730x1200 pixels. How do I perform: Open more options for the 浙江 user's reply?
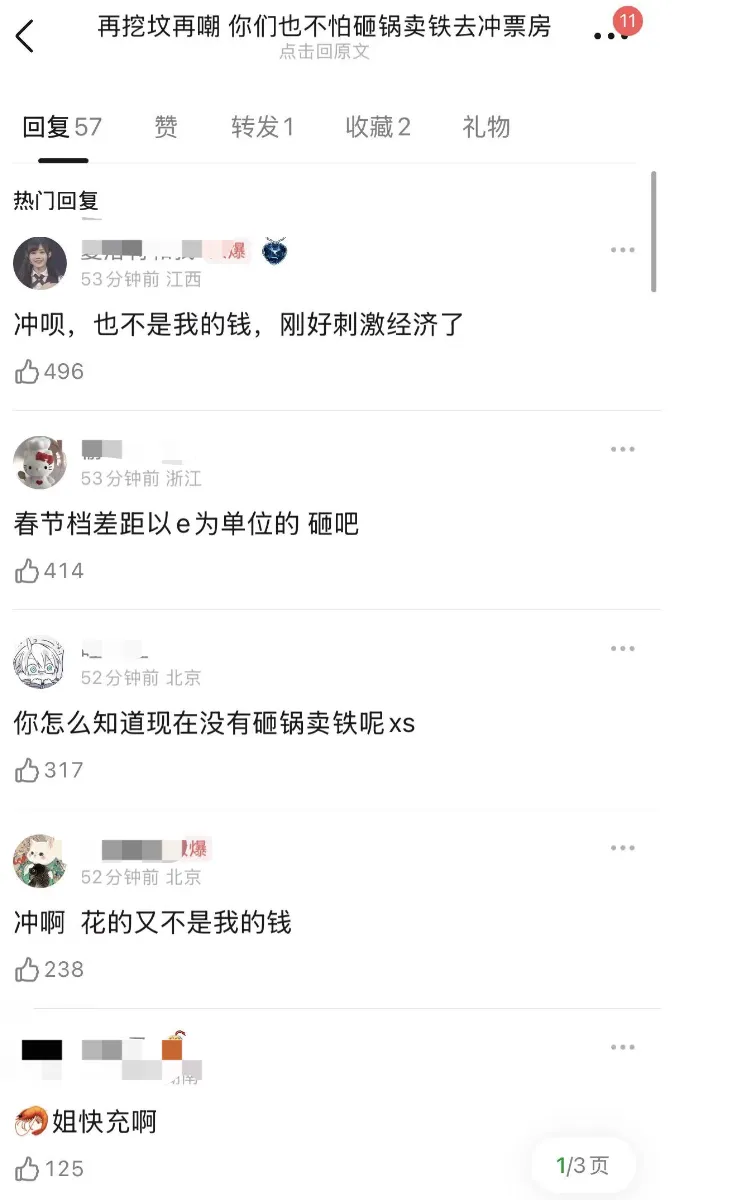pos(623,450)
